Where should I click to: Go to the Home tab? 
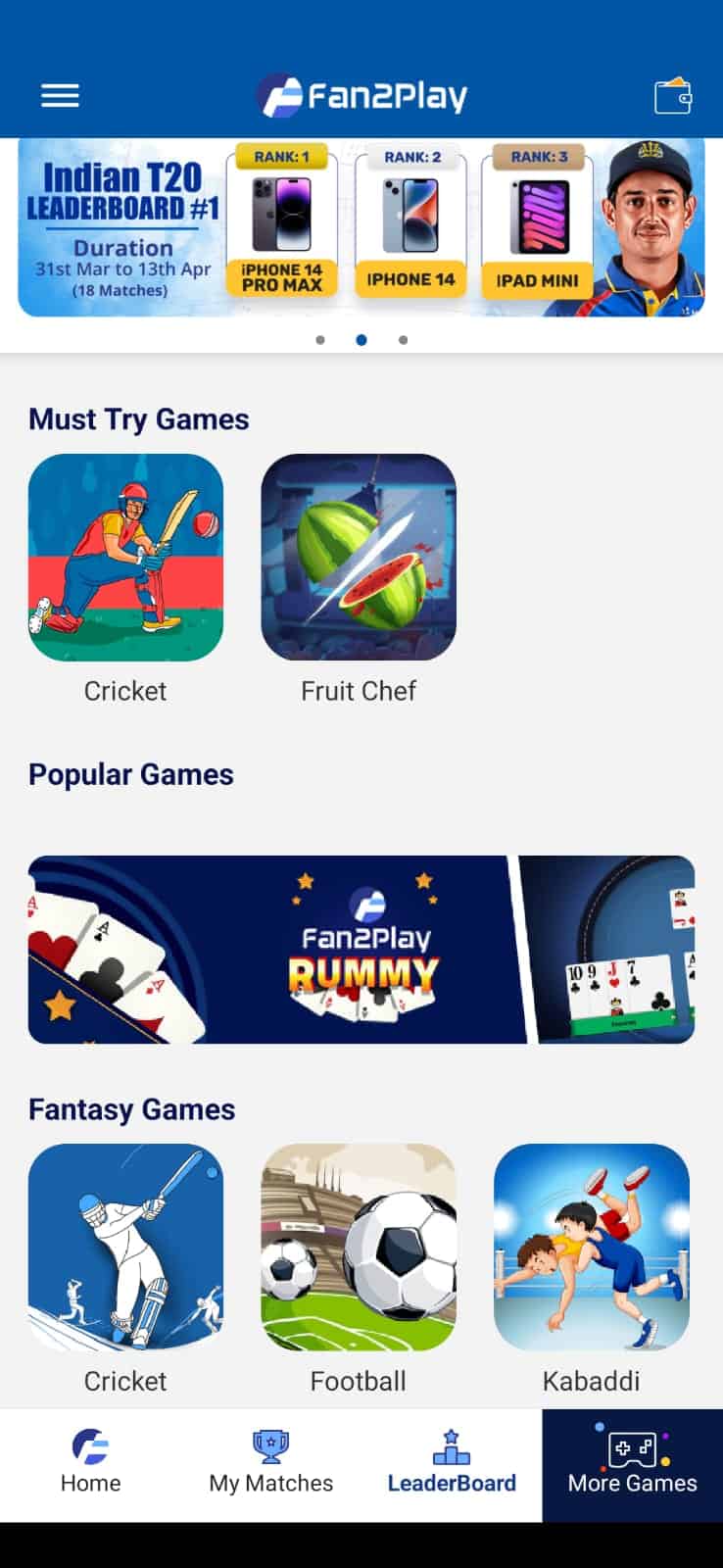pyautogui.click(x=90, y=1463)
